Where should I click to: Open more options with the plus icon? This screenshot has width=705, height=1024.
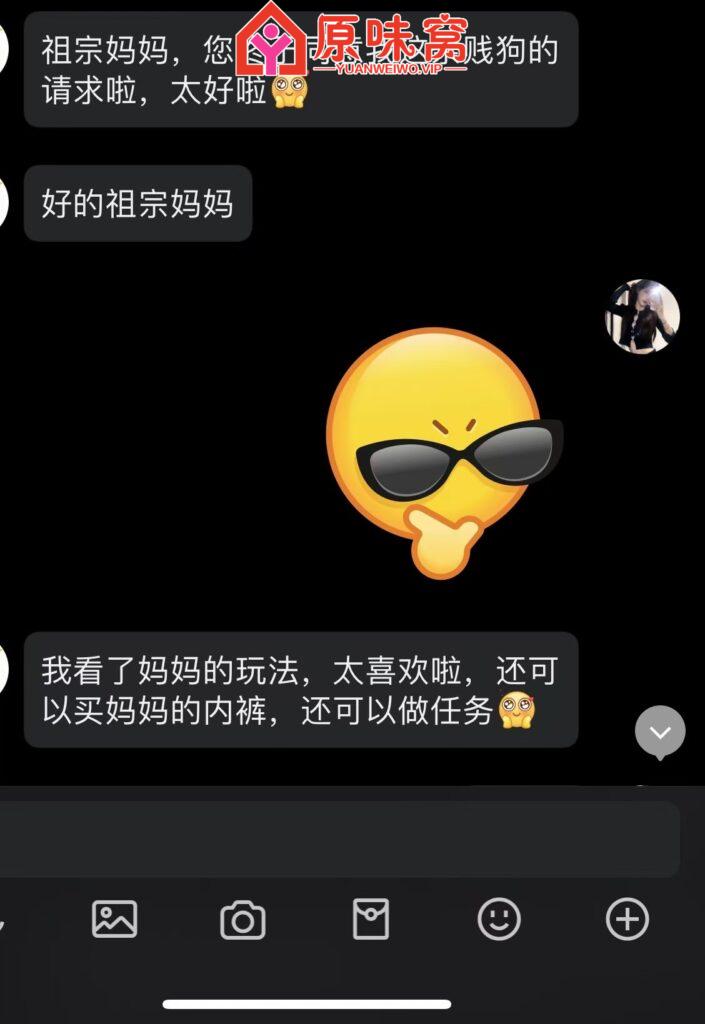(628, 919)
